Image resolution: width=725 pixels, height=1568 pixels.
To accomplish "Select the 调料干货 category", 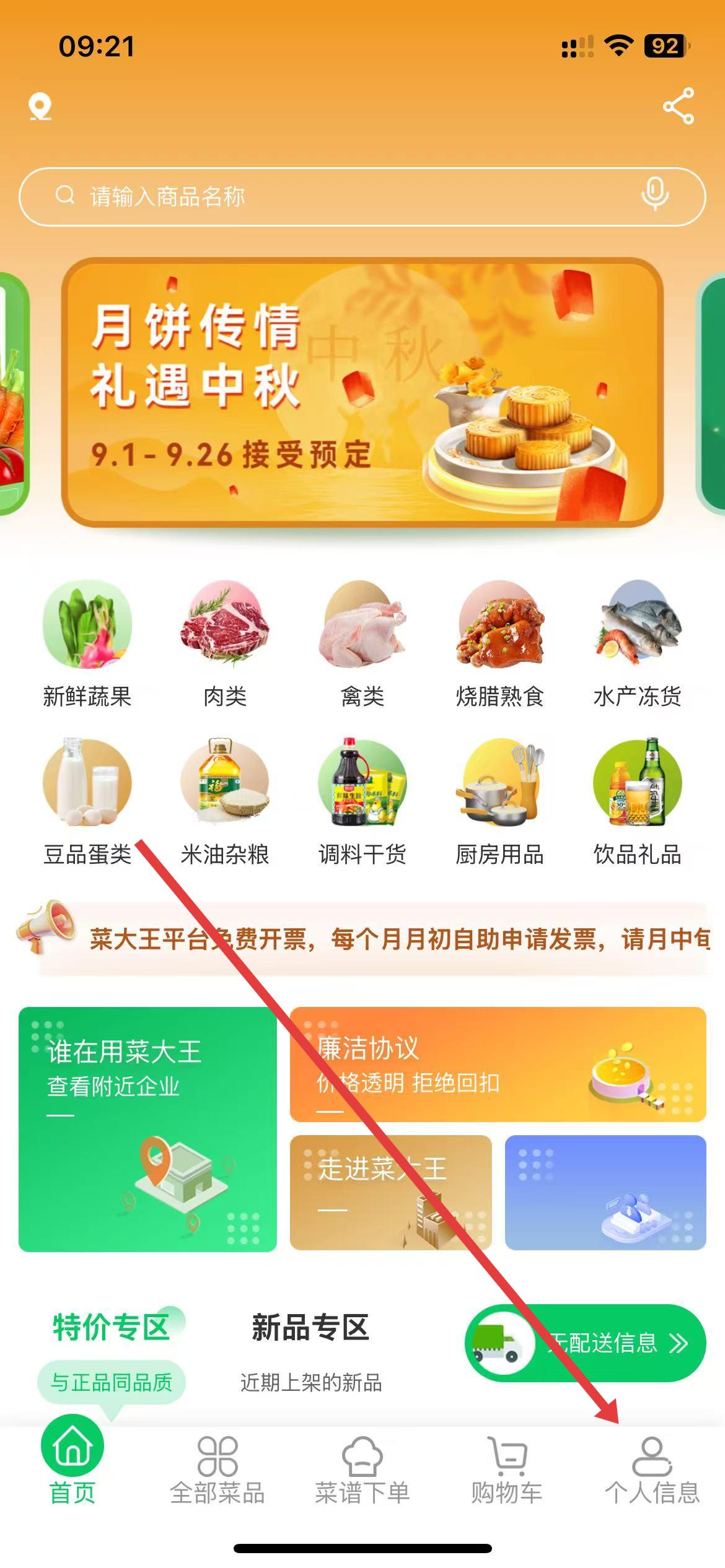I will click(x=362, y=802).
